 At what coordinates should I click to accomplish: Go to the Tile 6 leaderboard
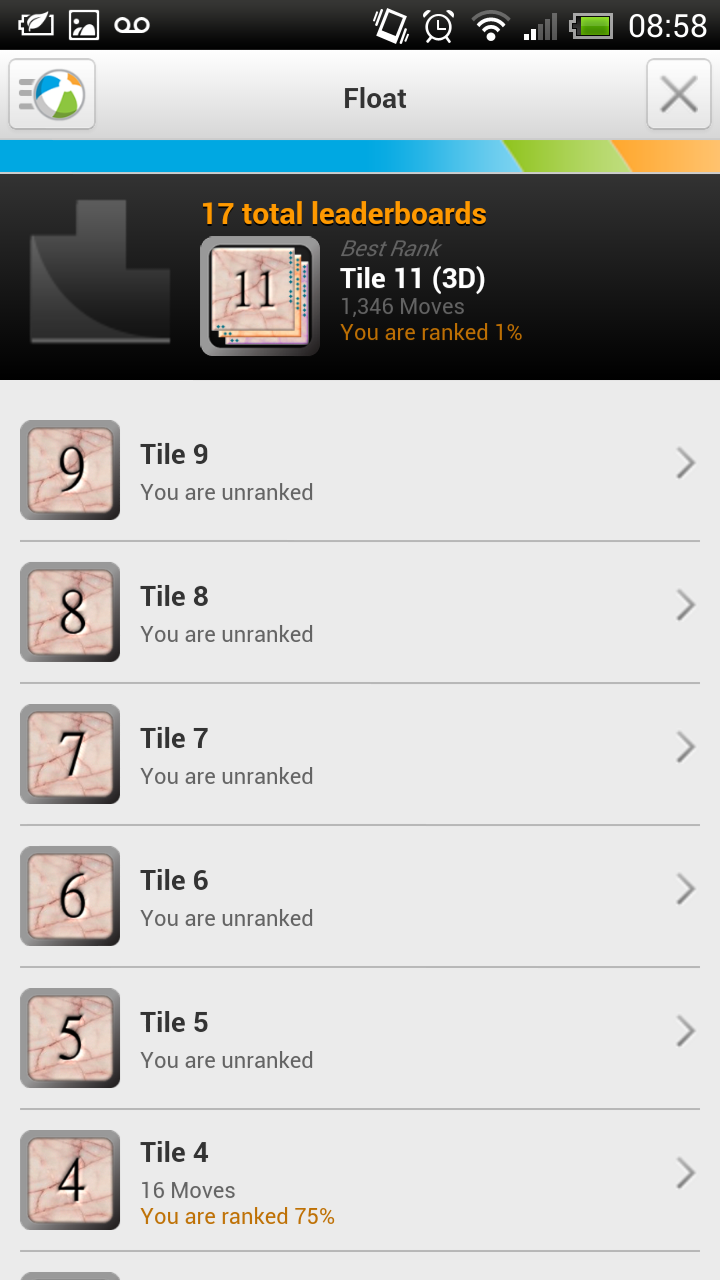pos(360,896)
